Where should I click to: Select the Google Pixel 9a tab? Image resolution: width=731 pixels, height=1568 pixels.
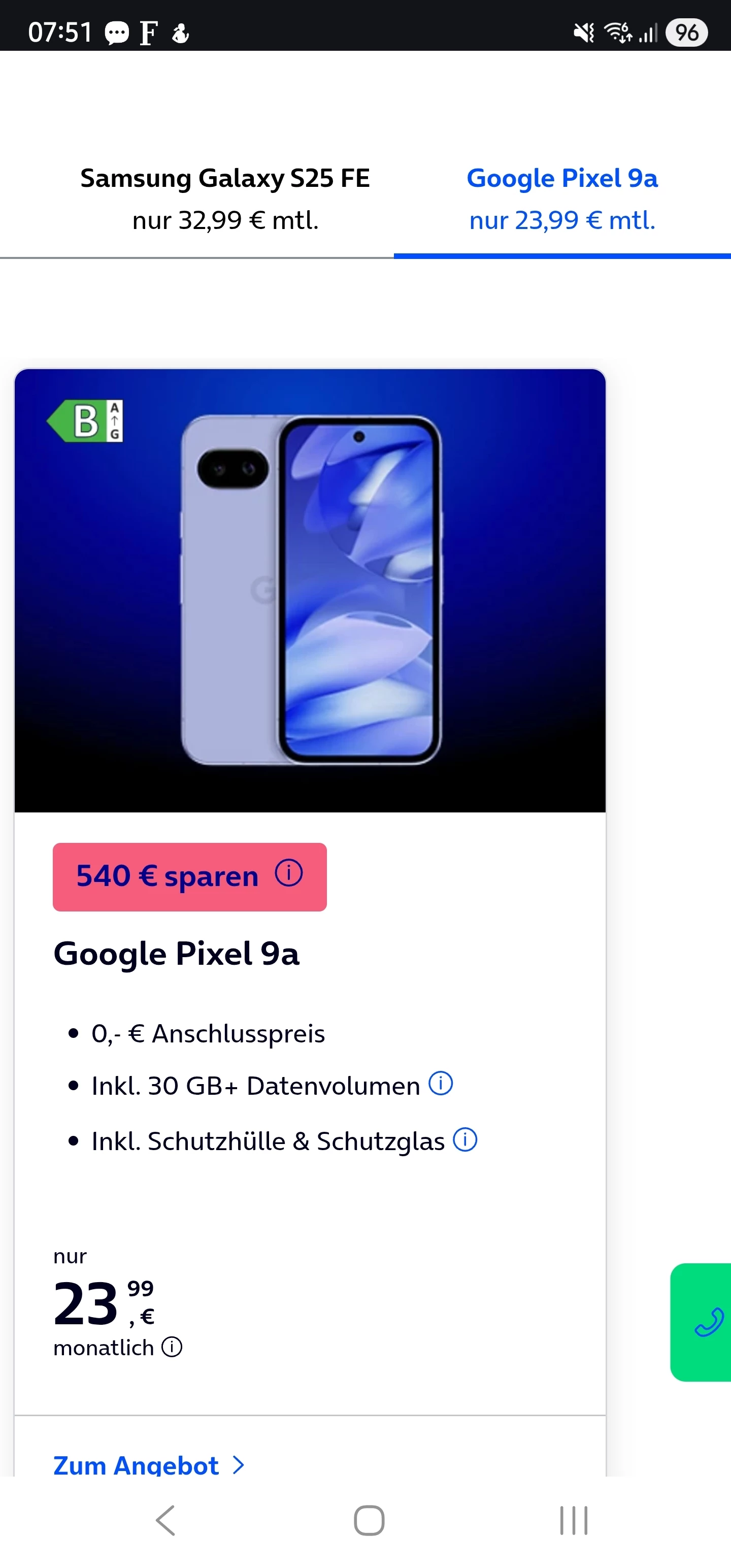click(562, 199)
